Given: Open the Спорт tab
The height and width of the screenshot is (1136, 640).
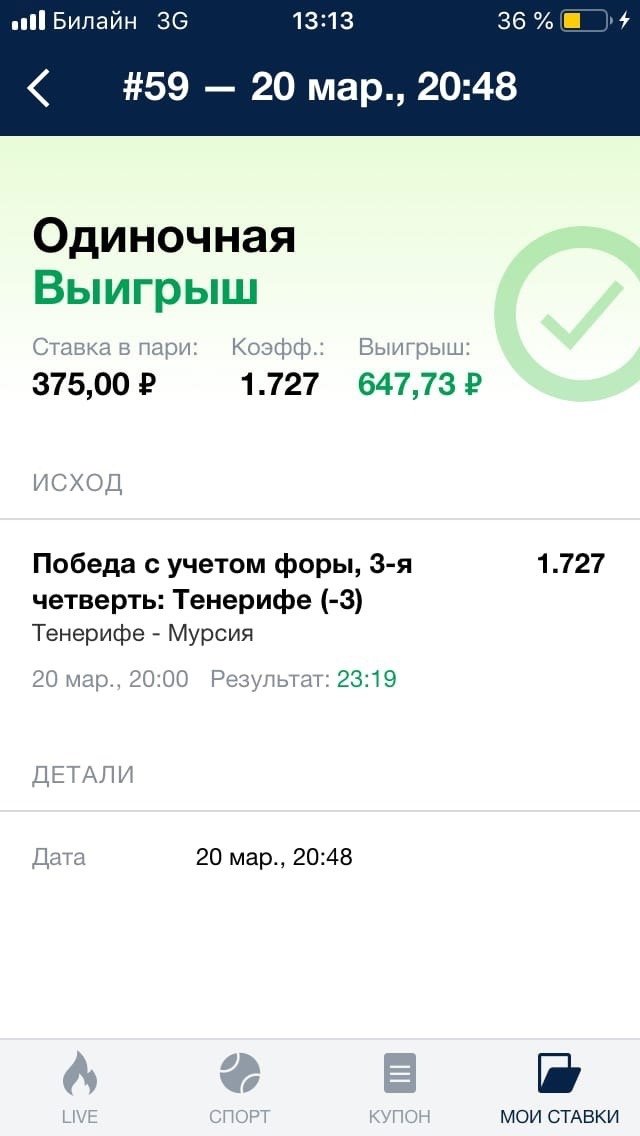Looking at the screenshot, I should pos(240,1088).
